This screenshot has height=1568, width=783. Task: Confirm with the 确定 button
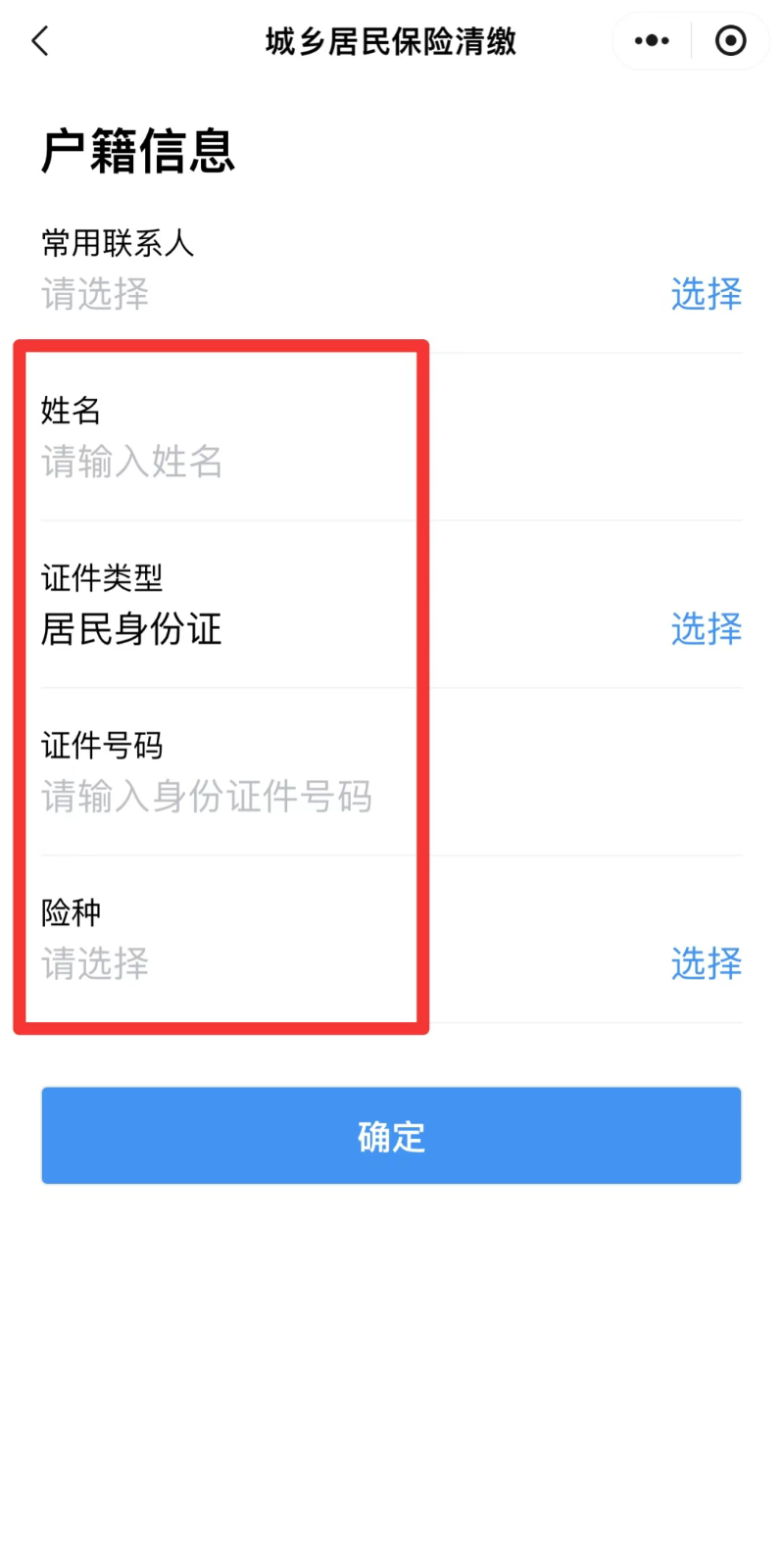click(x=391, y=1136)
